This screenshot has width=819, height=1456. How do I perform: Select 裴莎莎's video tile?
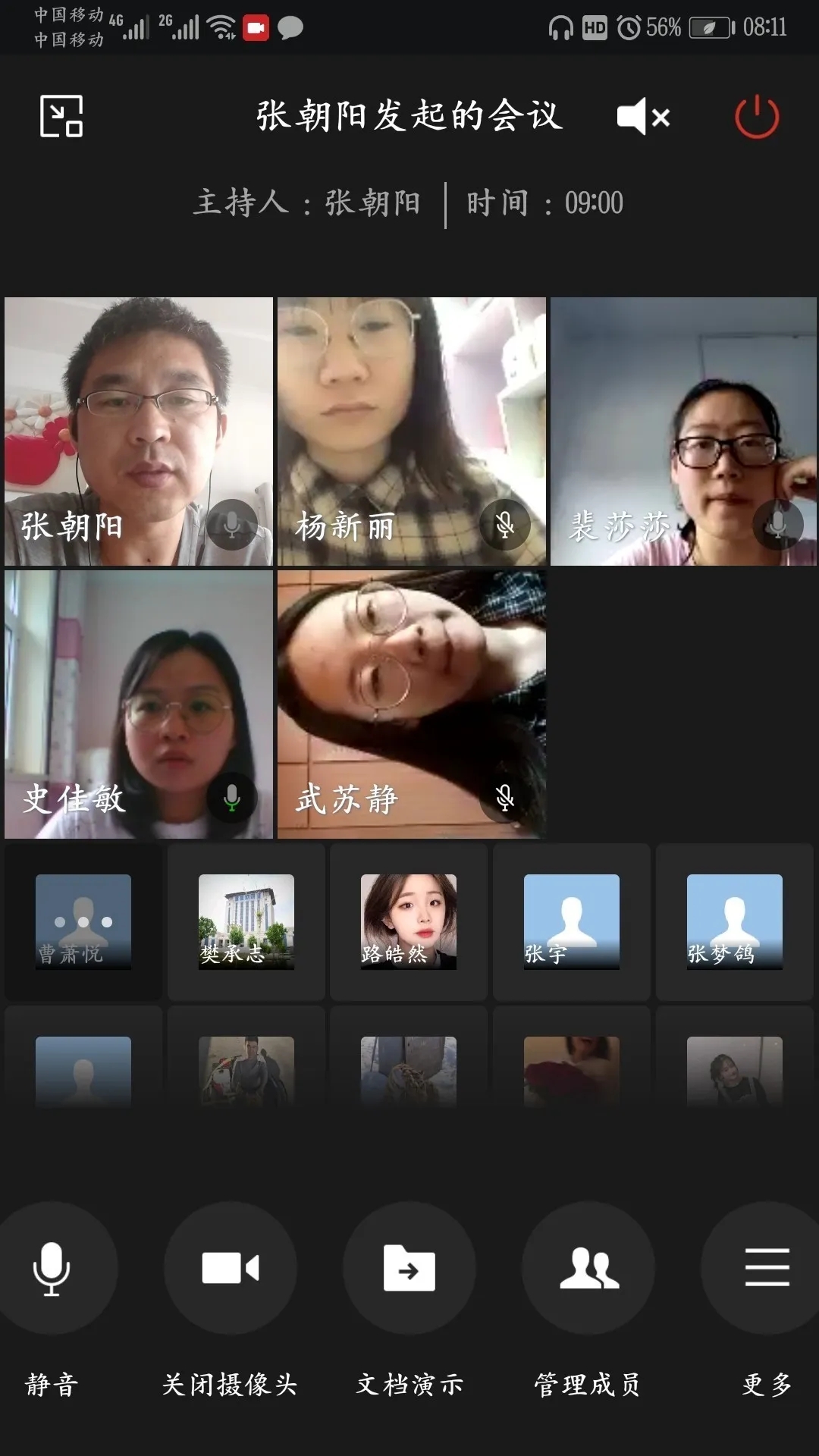683,431
